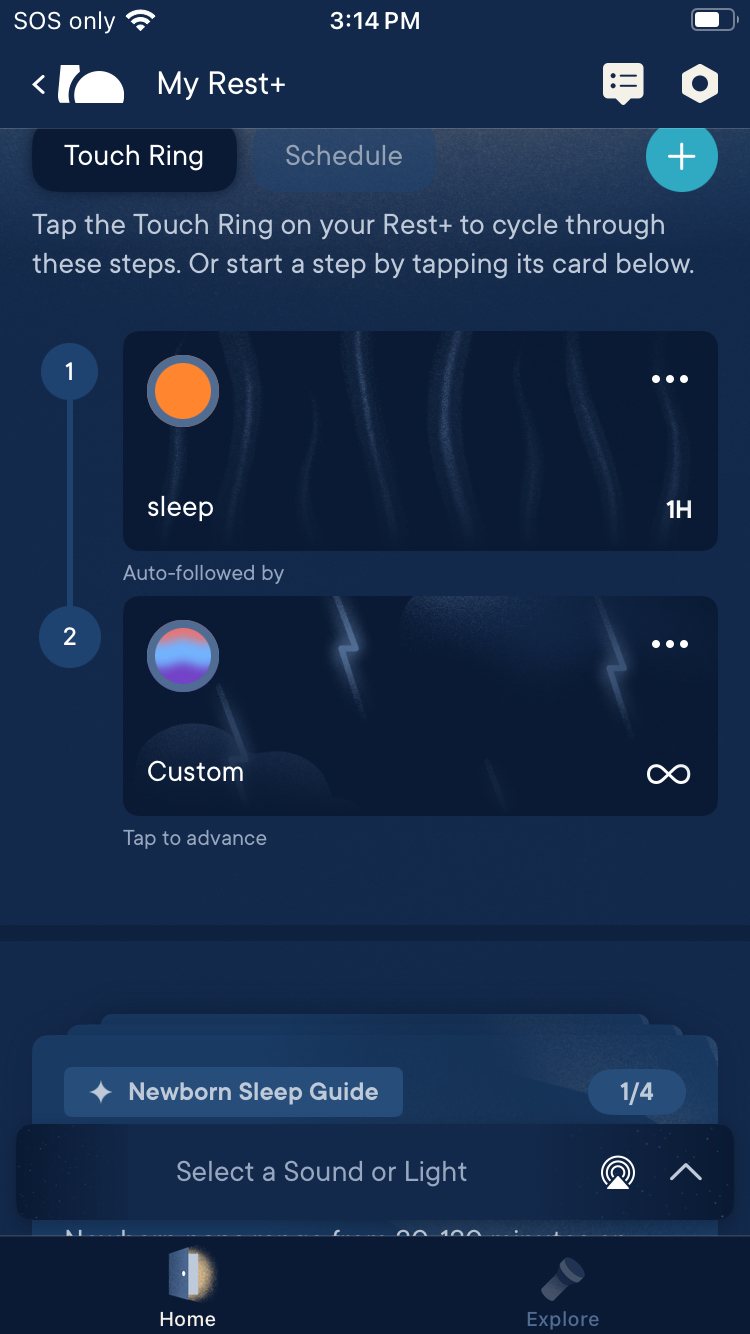Image resolution: width=750 pixels, height=1334 pixels.
Task: Switch to the Schedule tab
Action: pyautogui.click(x=343, y=156)
